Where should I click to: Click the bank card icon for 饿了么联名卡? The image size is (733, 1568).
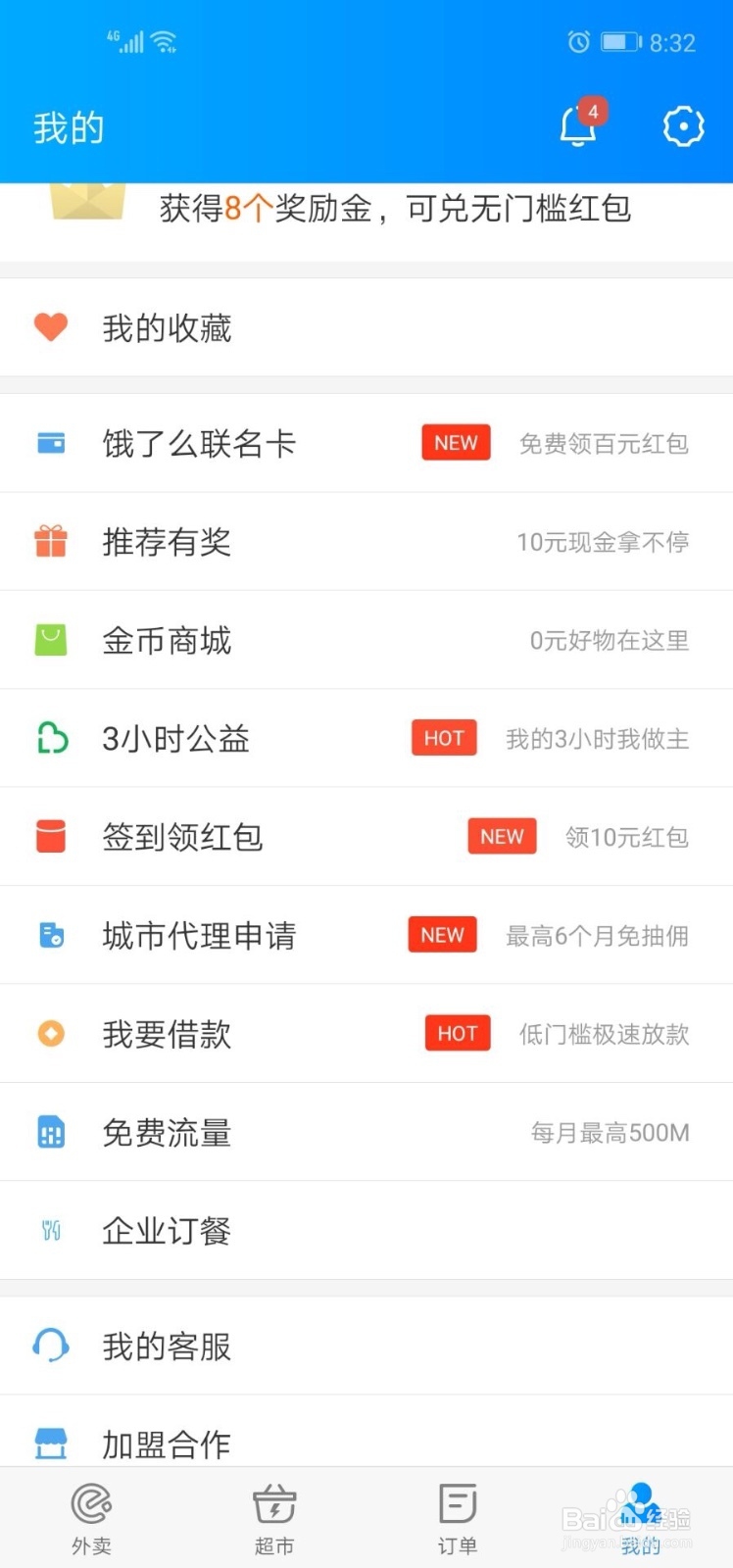(x=50, y=443)
